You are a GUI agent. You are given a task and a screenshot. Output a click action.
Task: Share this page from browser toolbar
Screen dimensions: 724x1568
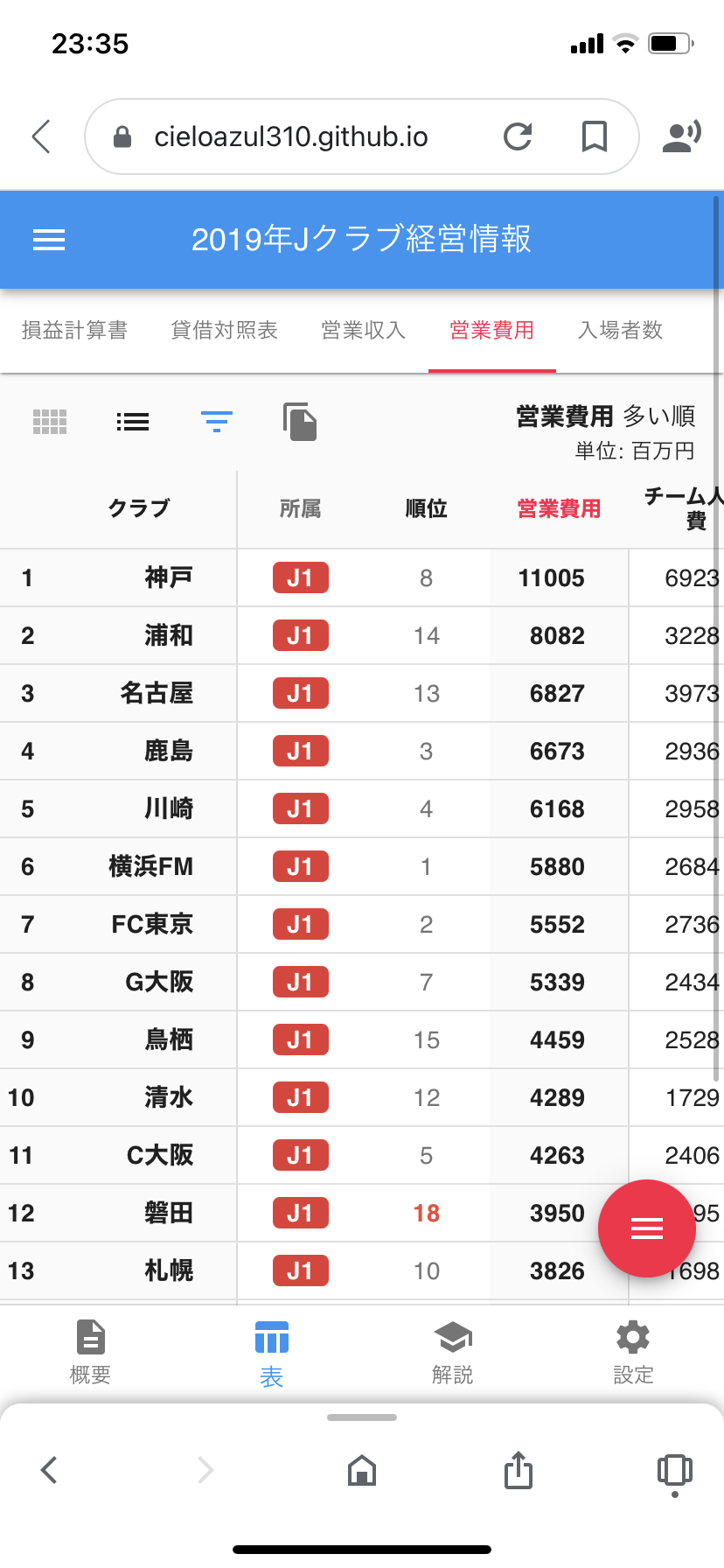(x=519, y=1470)
